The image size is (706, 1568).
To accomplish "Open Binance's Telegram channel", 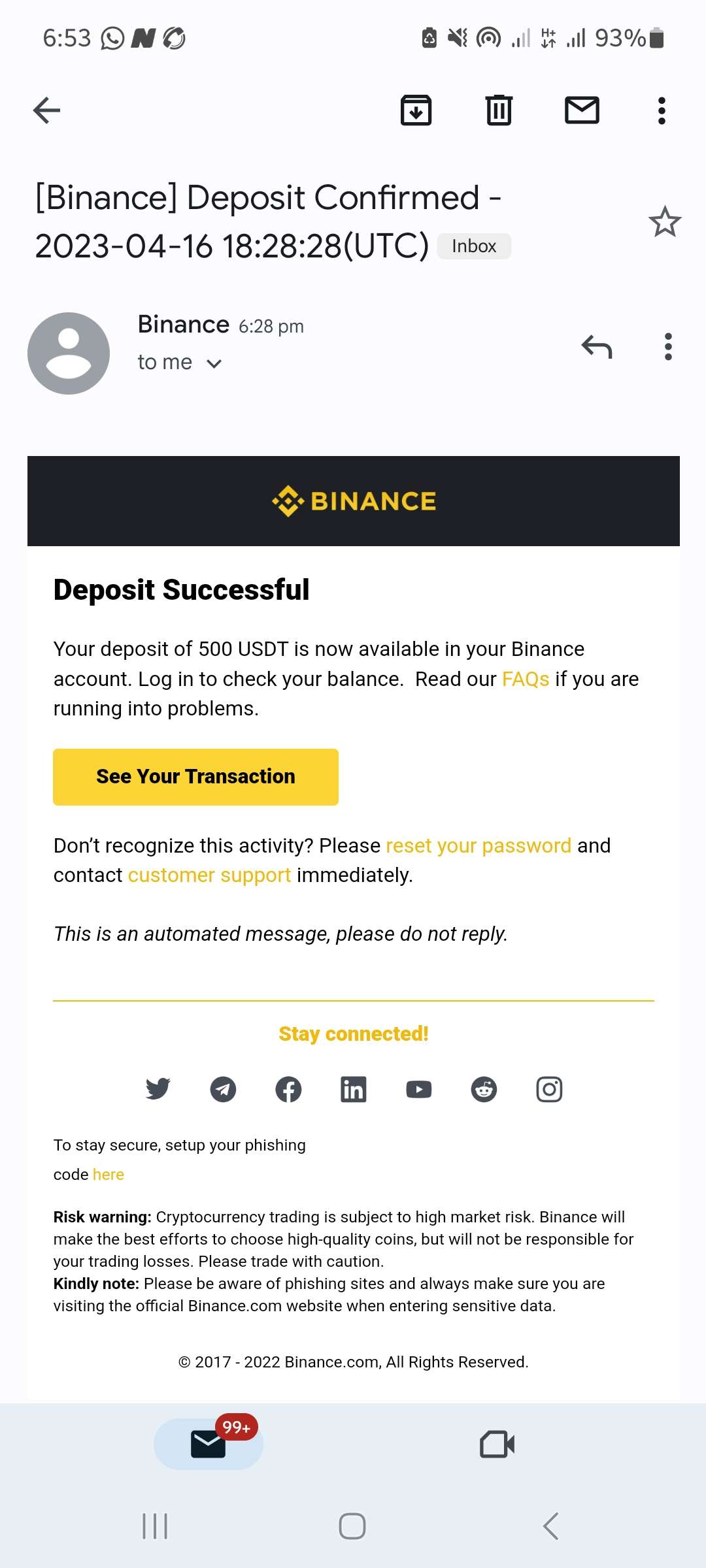I will point(223,1089).
